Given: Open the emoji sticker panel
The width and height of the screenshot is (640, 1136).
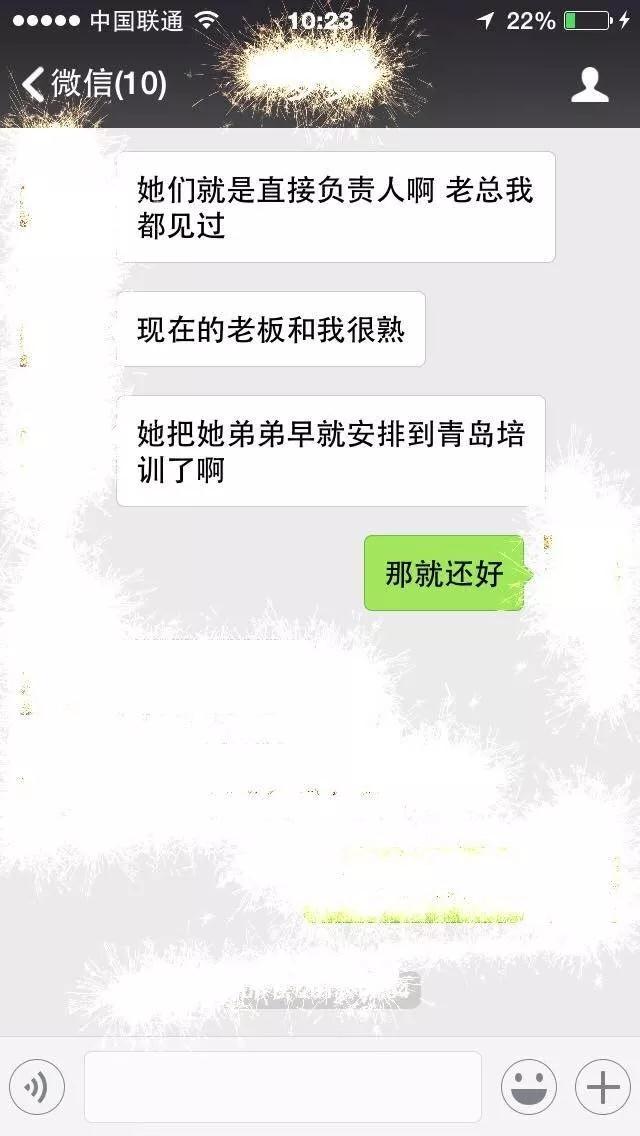Looking at the screenshot, I should (528, 1087).
